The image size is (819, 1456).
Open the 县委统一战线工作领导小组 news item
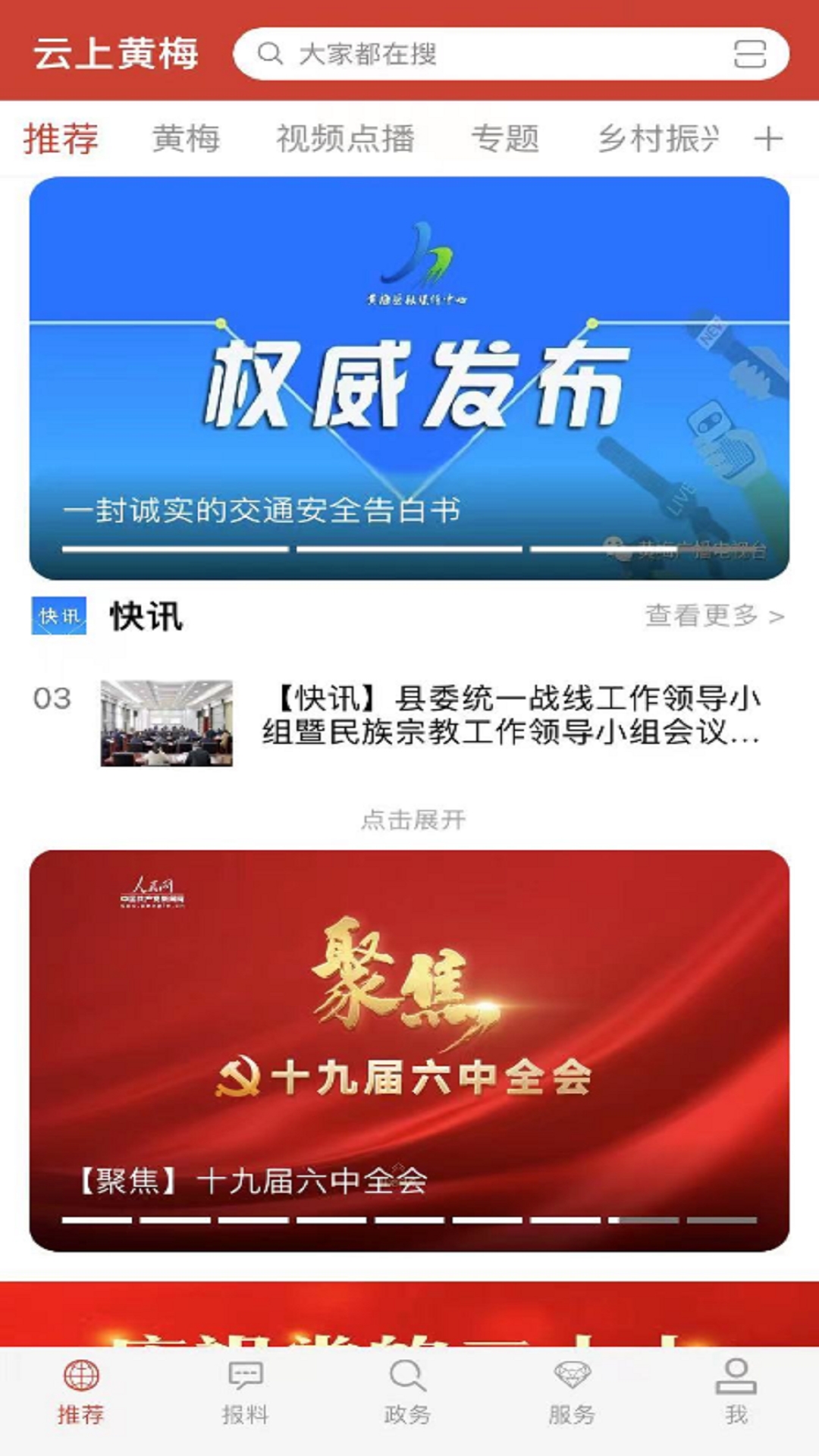508,715
